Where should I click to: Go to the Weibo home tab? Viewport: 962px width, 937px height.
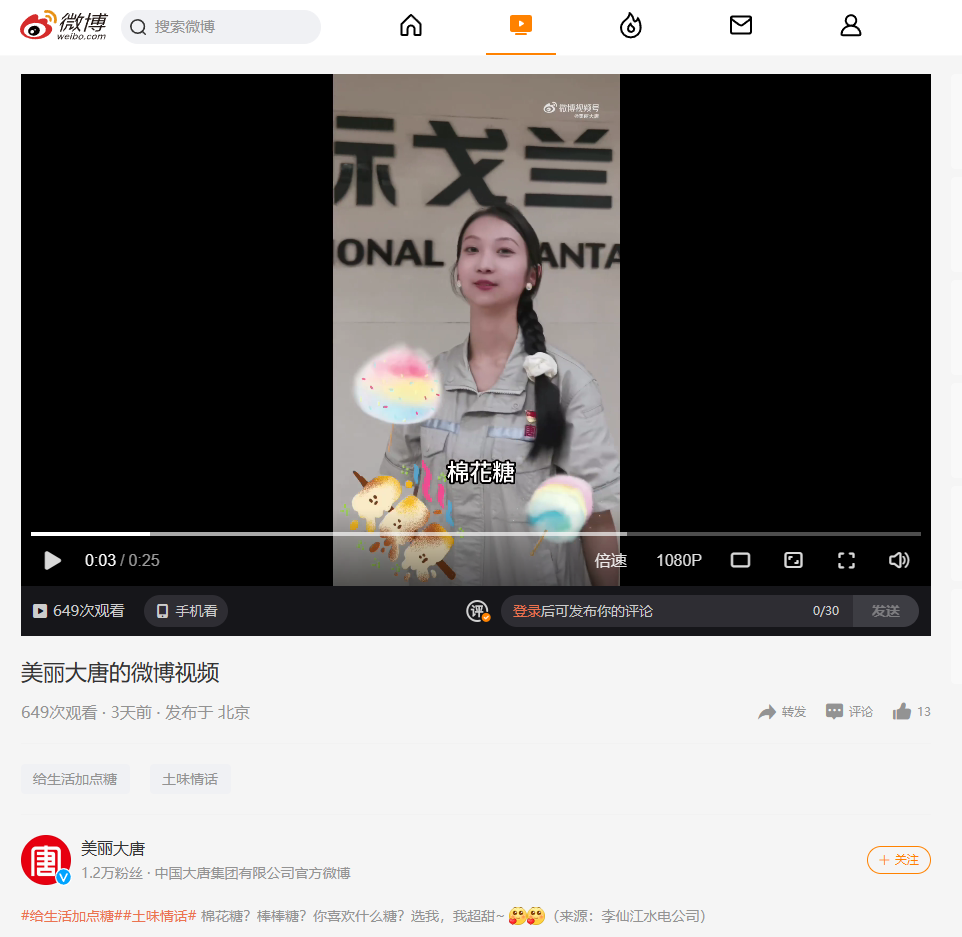tap(411, 26)
